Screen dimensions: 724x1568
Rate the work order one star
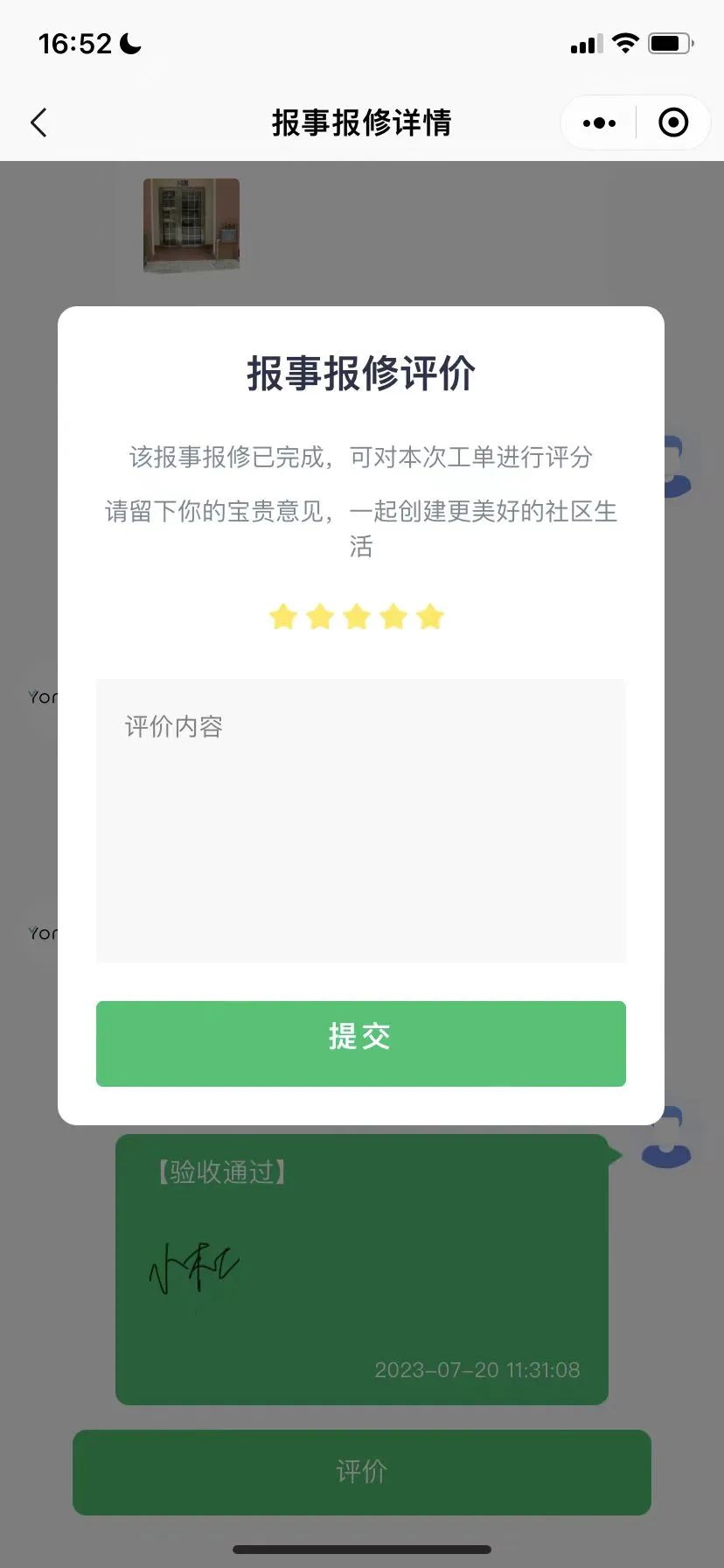point(283,617)
